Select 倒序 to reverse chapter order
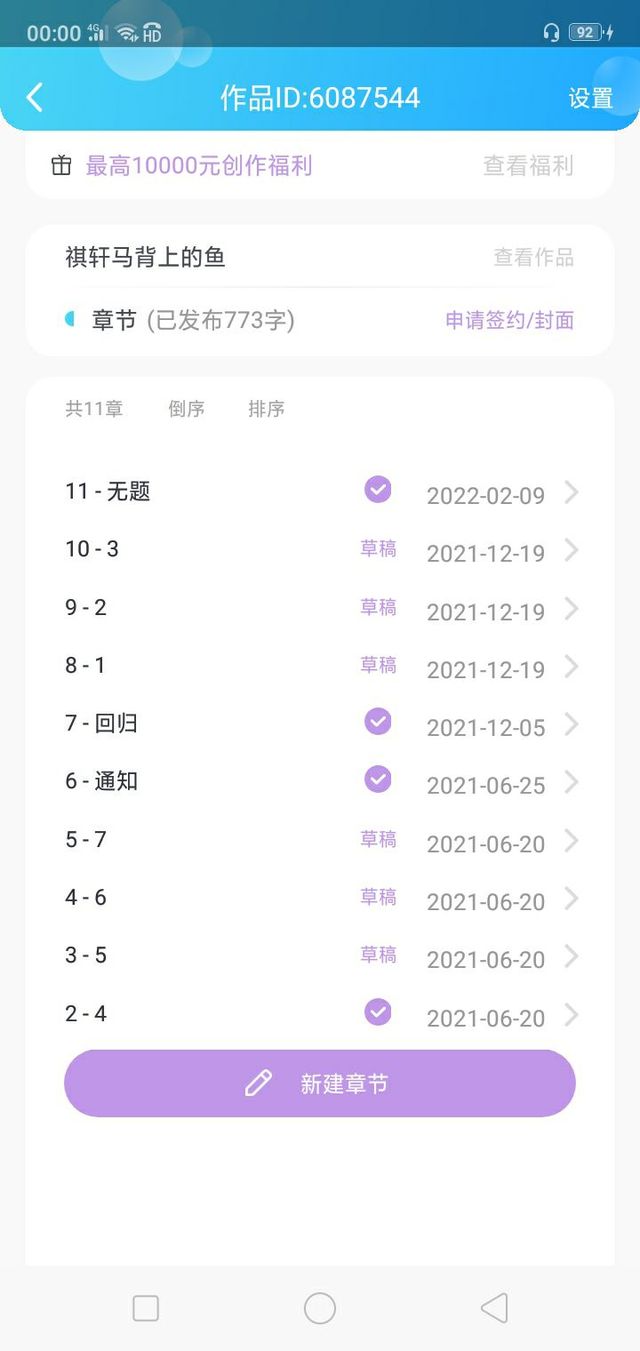Image resolution: width=640 pixels, height=1351 pixels. coord(187,409)
